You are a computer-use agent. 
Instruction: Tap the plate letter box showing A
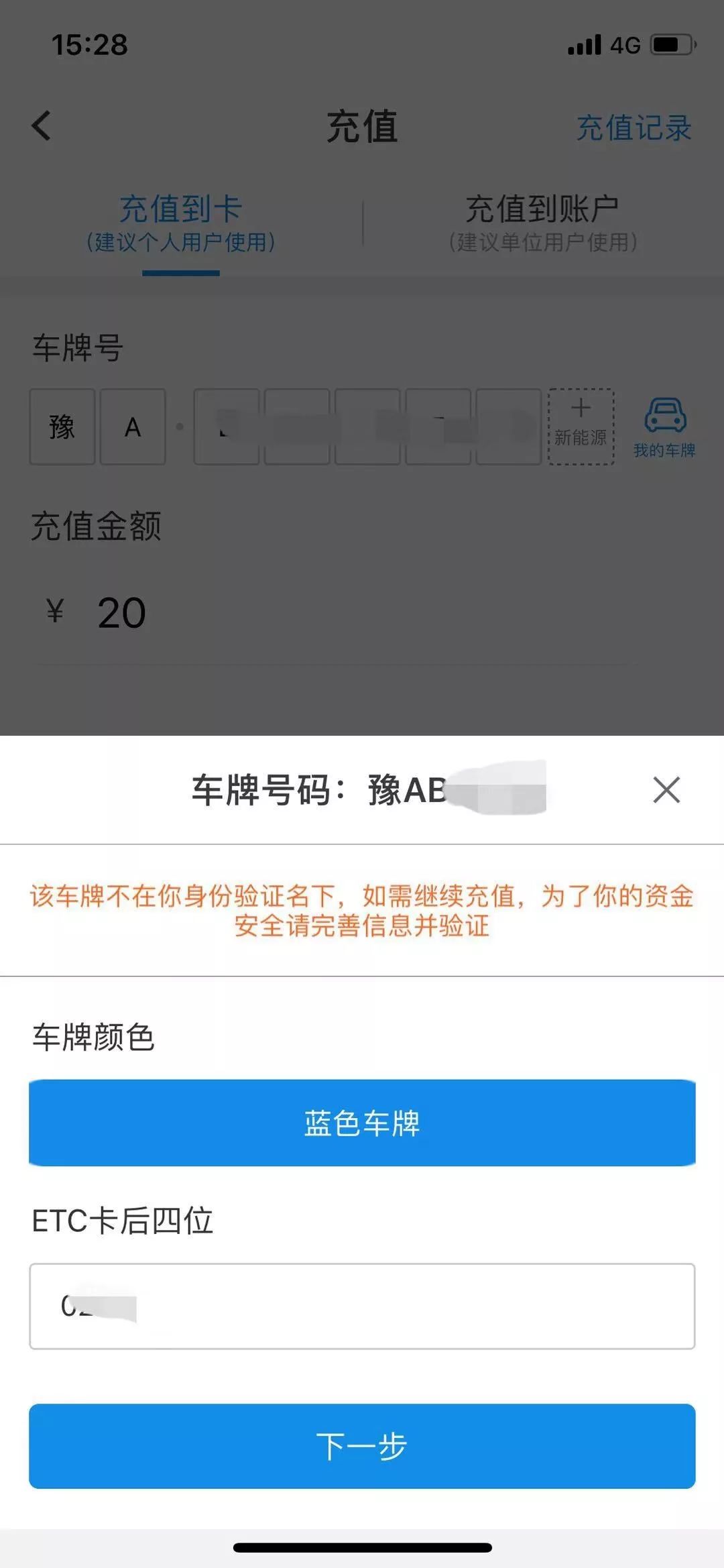tap(133, 426)
